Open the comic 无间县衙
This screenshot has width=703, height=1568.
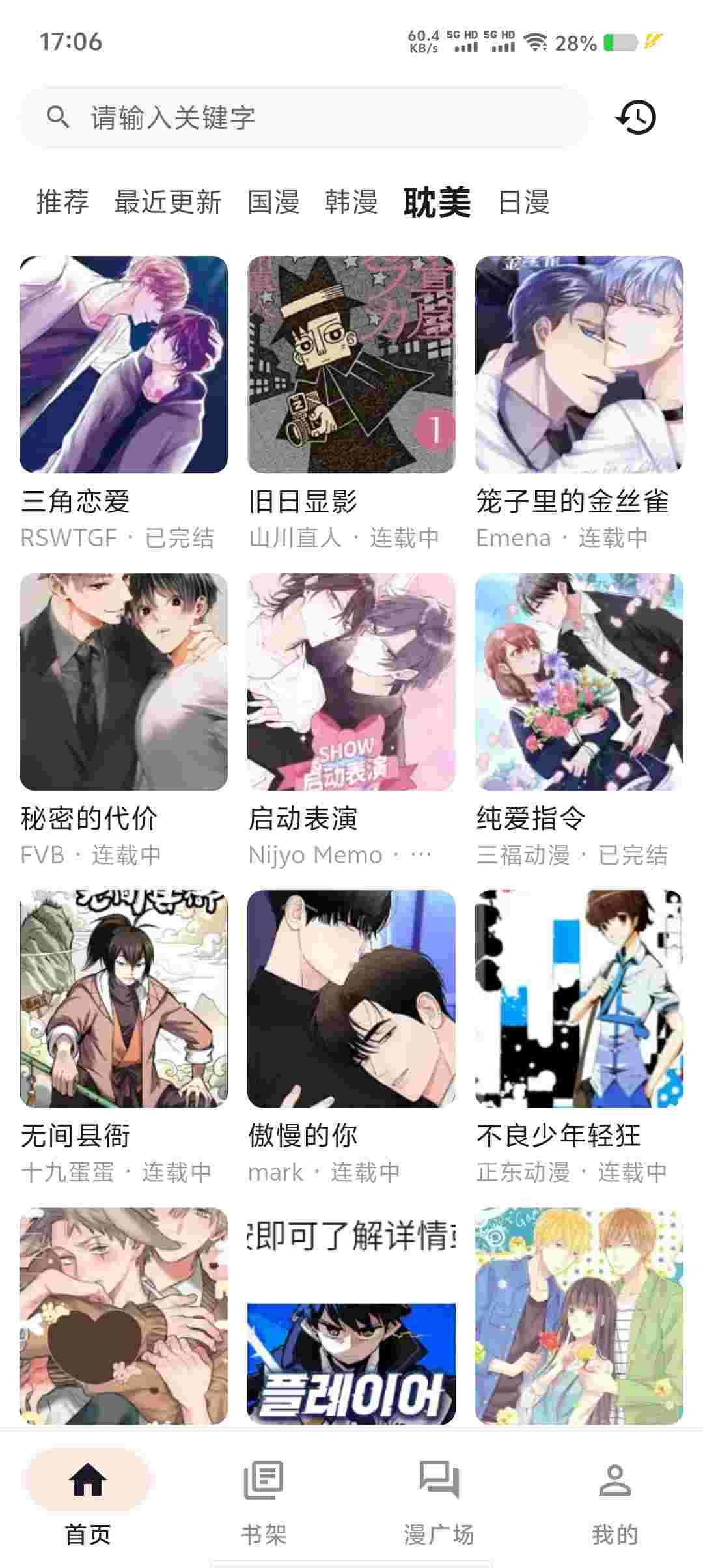pyautogui.click(x=124, y=1038)
